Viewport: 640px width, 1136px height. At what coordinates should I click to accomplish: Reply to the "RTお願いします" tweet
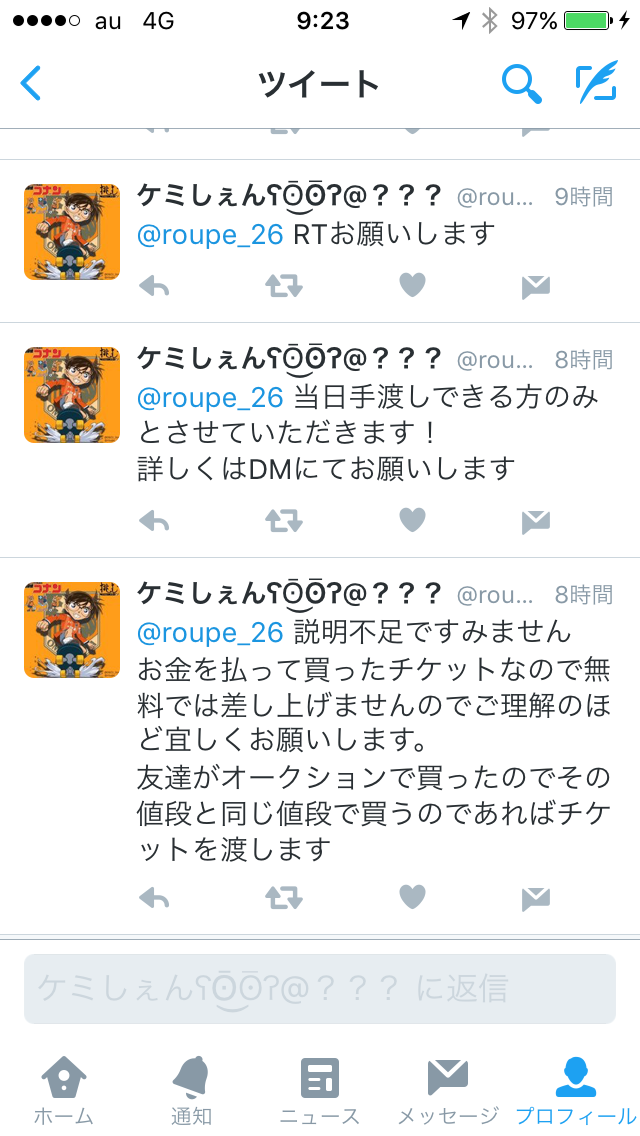(153, 287)
